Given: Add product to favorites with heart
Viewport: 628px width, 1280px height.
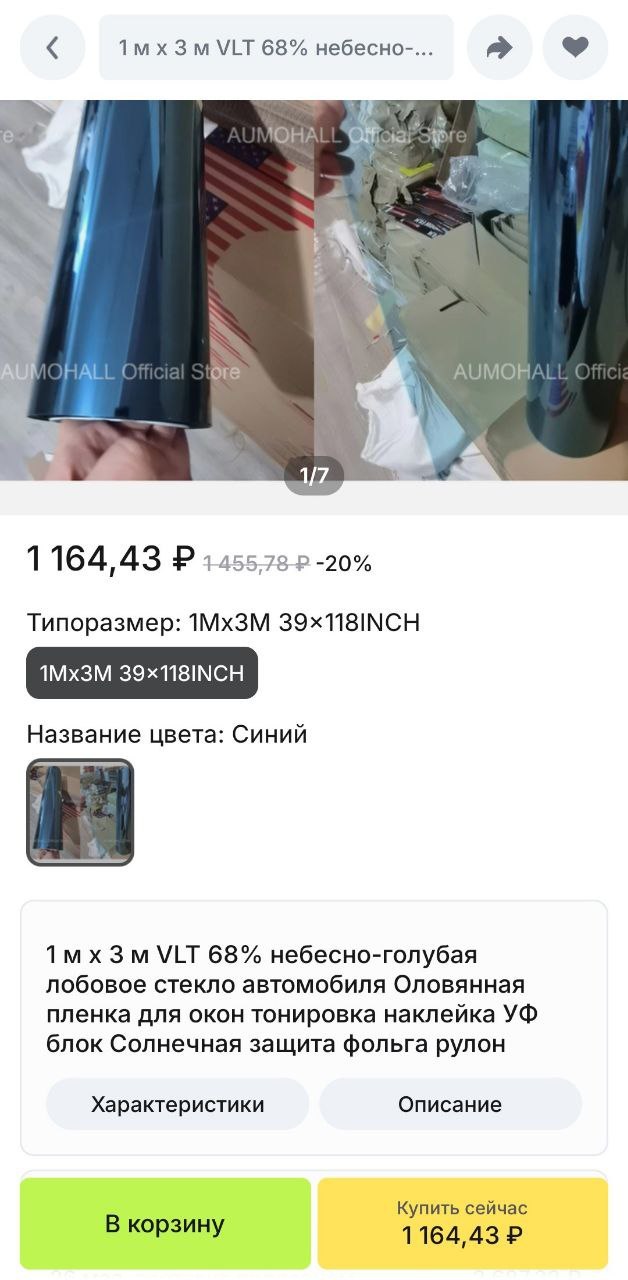Looking at the screenshot, I should coord(575,47).
